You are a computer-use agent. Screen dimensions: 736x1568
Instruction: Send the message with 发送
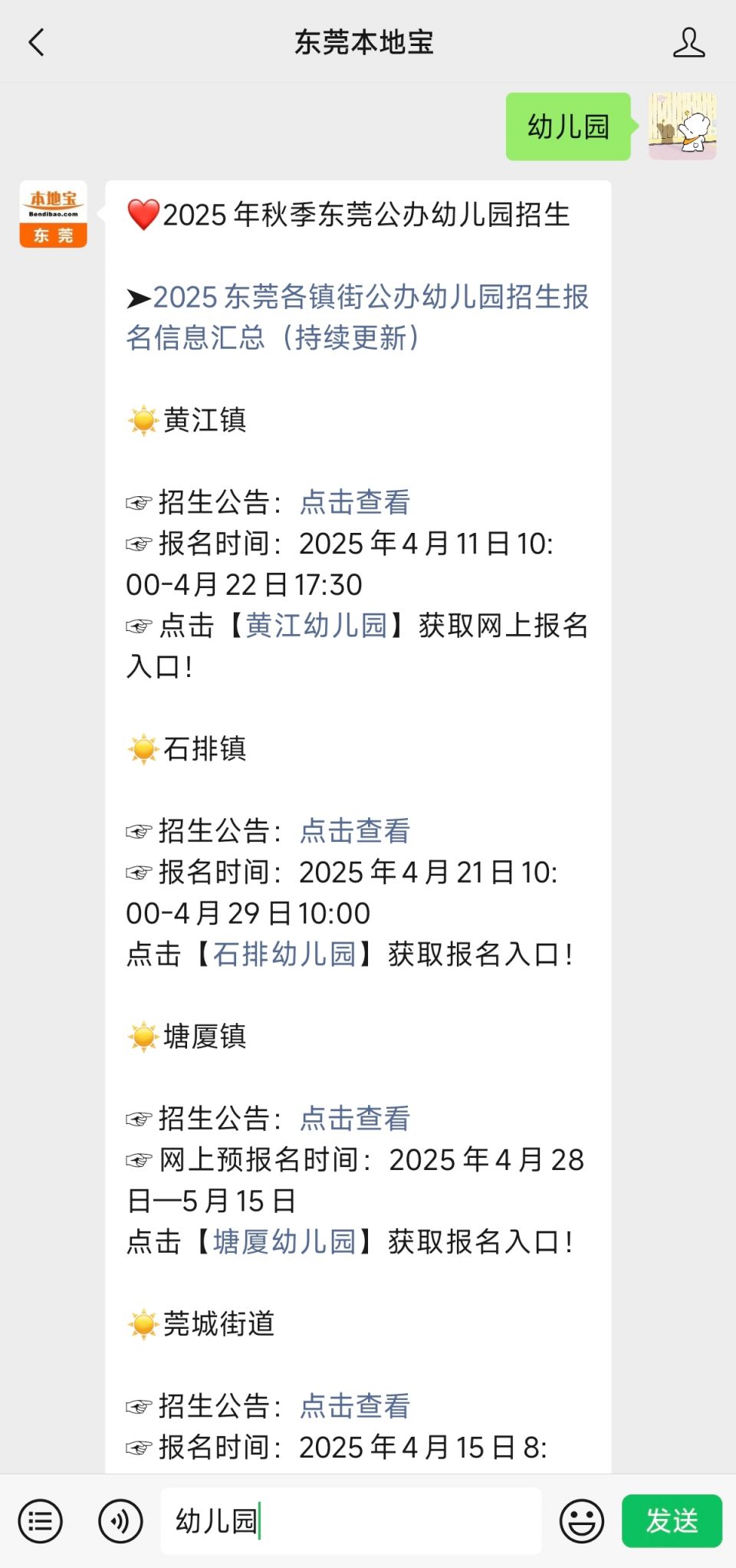click(671, 1520)
